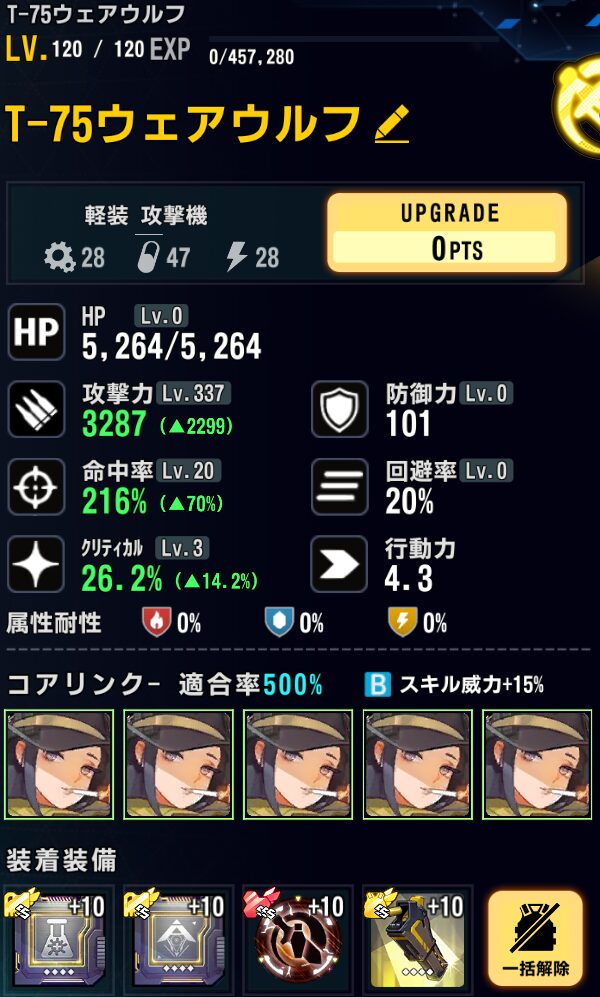Tap the UPGRADE 0PTS button

pyautogui.click(x=446, y=232)
